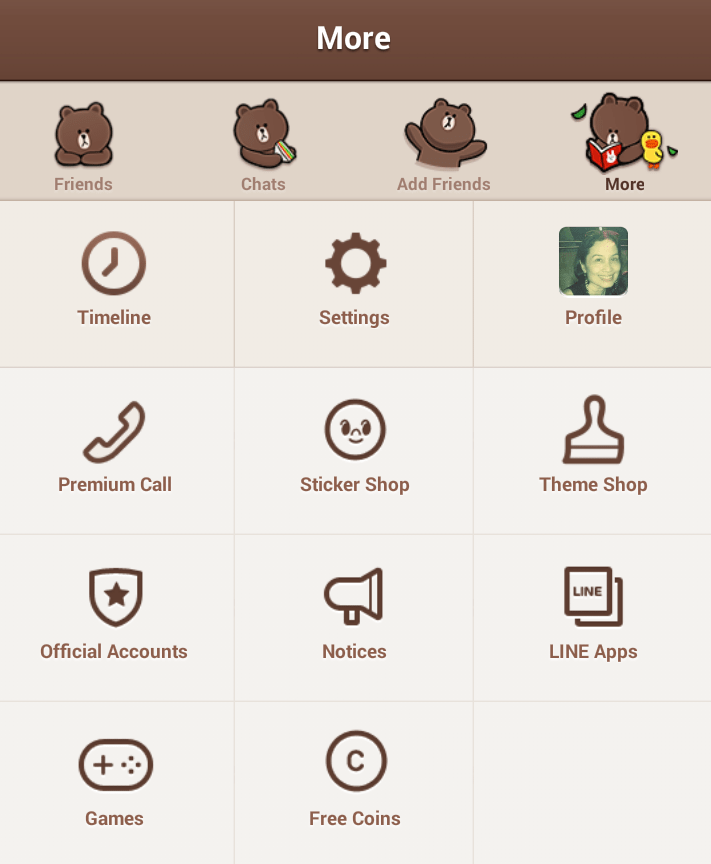Switch to the Friends tab
Viewport: 711px width, 864px height.
(84, 143)
